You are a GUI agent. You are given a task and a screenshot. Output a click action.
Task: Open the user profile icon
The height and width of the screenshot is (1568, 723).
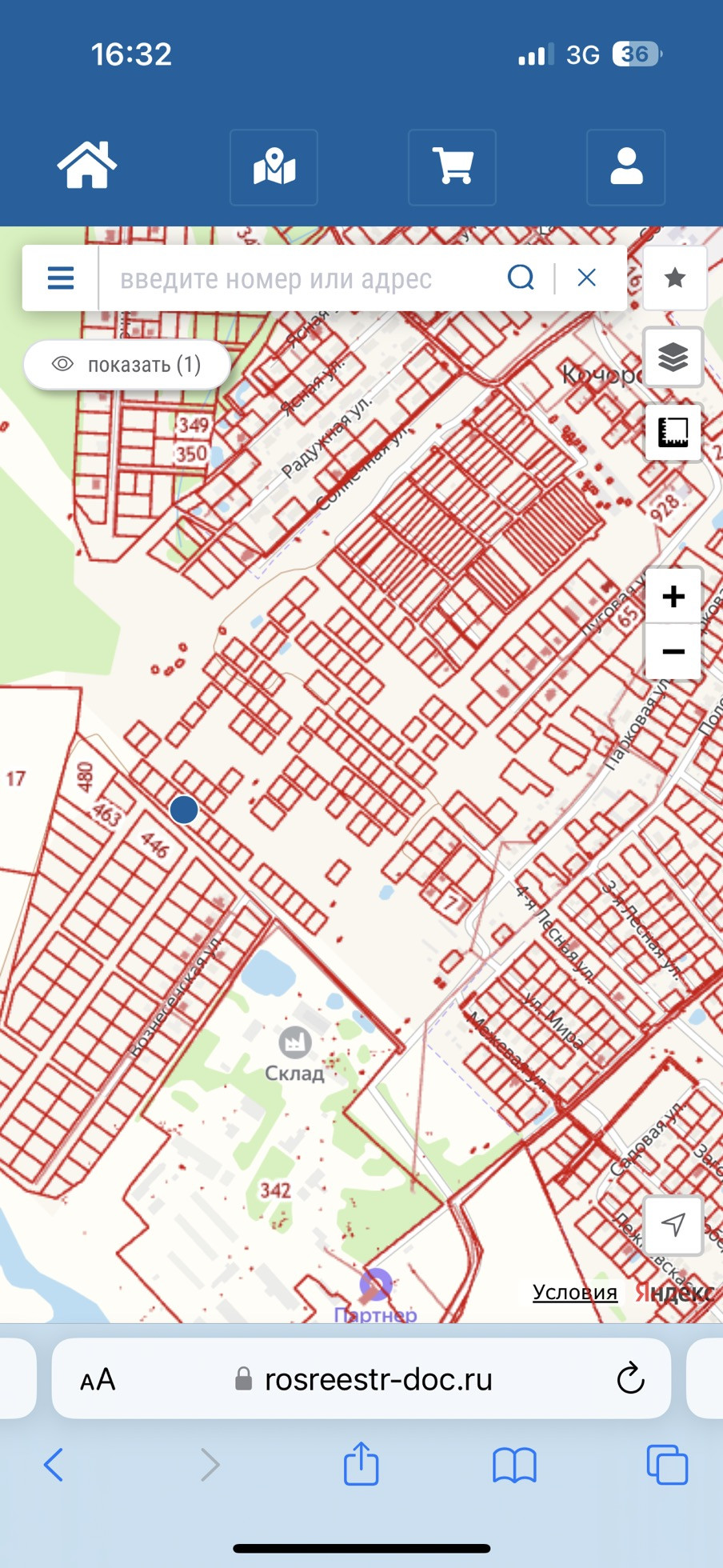(626, 167)
